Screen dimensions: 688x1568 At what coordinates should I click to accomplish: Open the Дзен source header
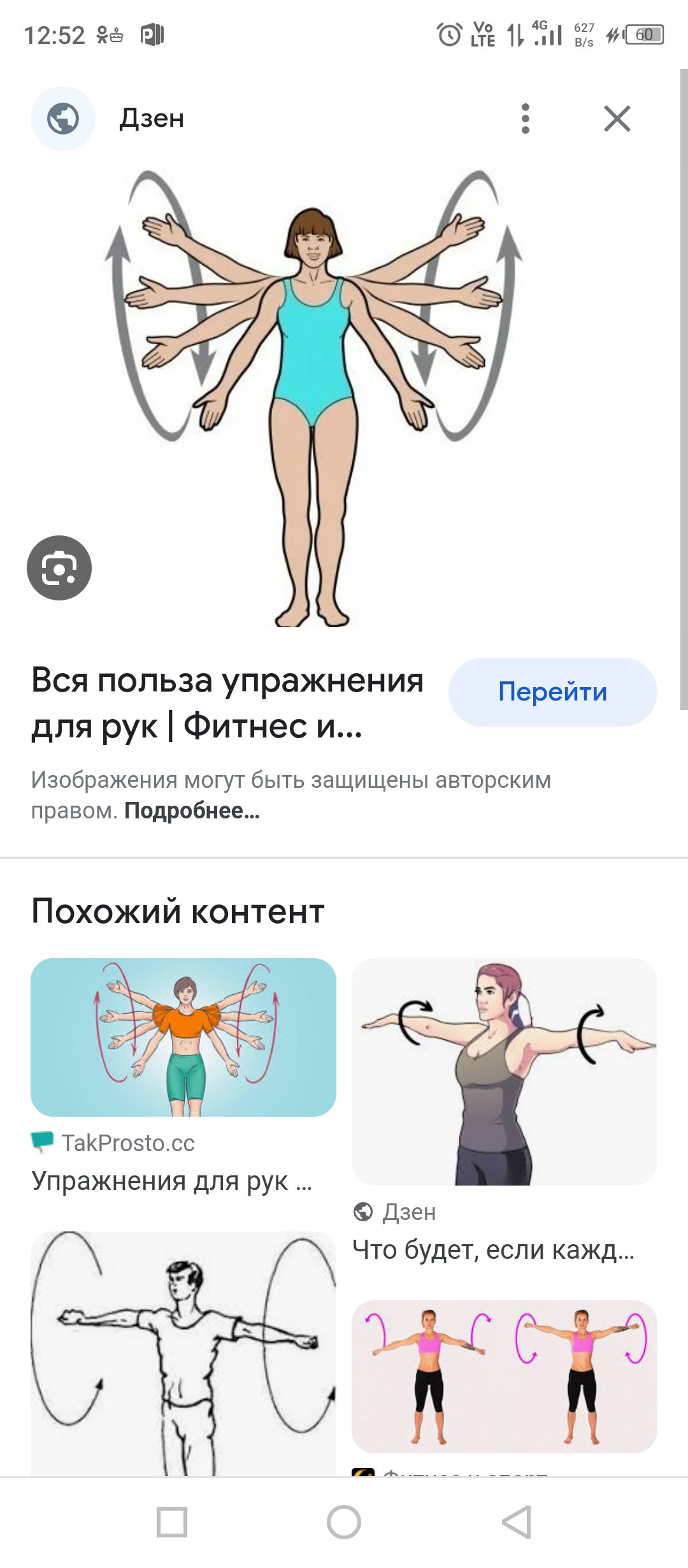152,119
